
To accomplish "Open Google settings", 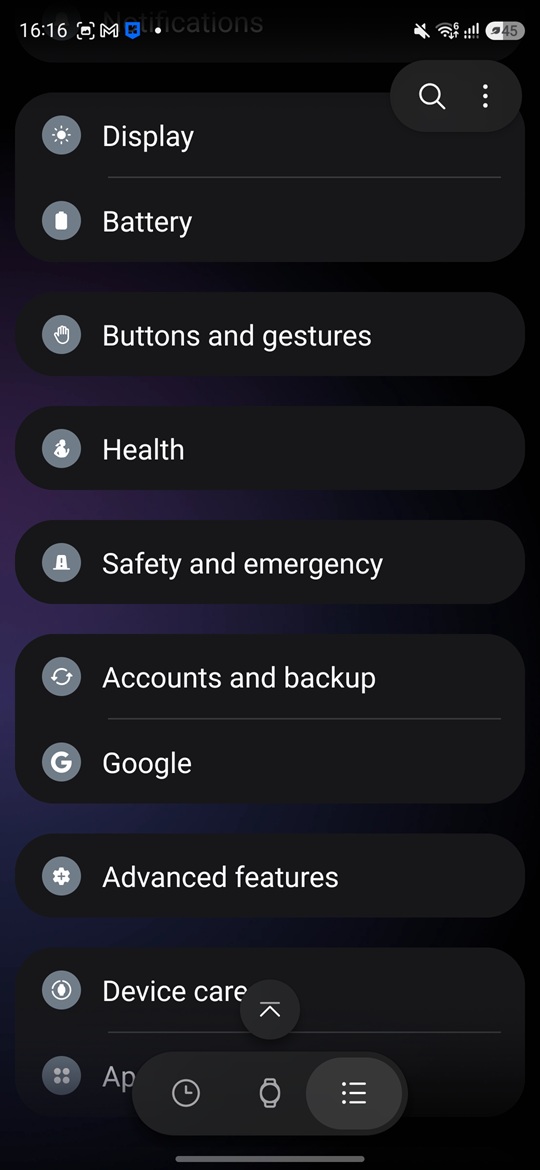I will click(270, 762).
